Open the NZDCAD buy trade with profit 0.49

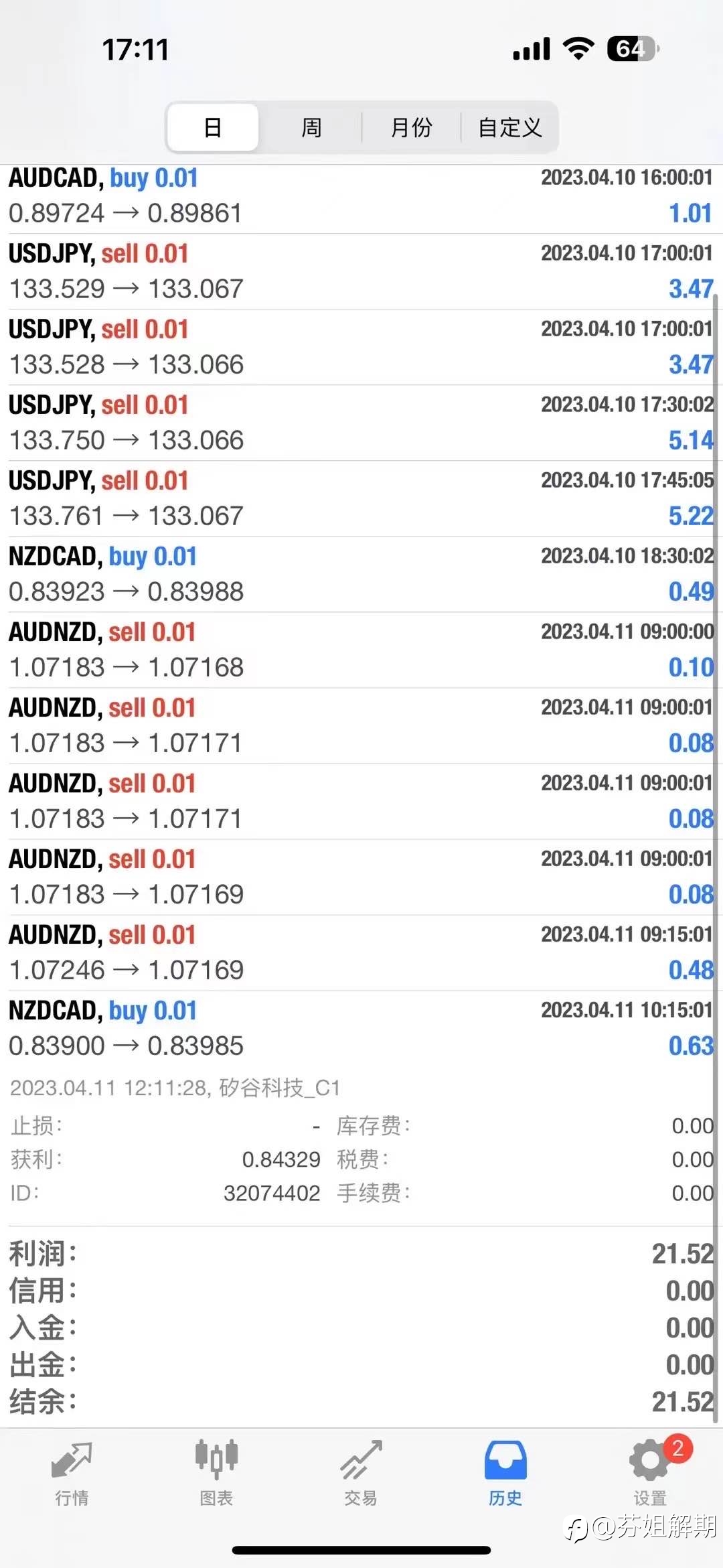pyautogui.click(x=361, y=574)
